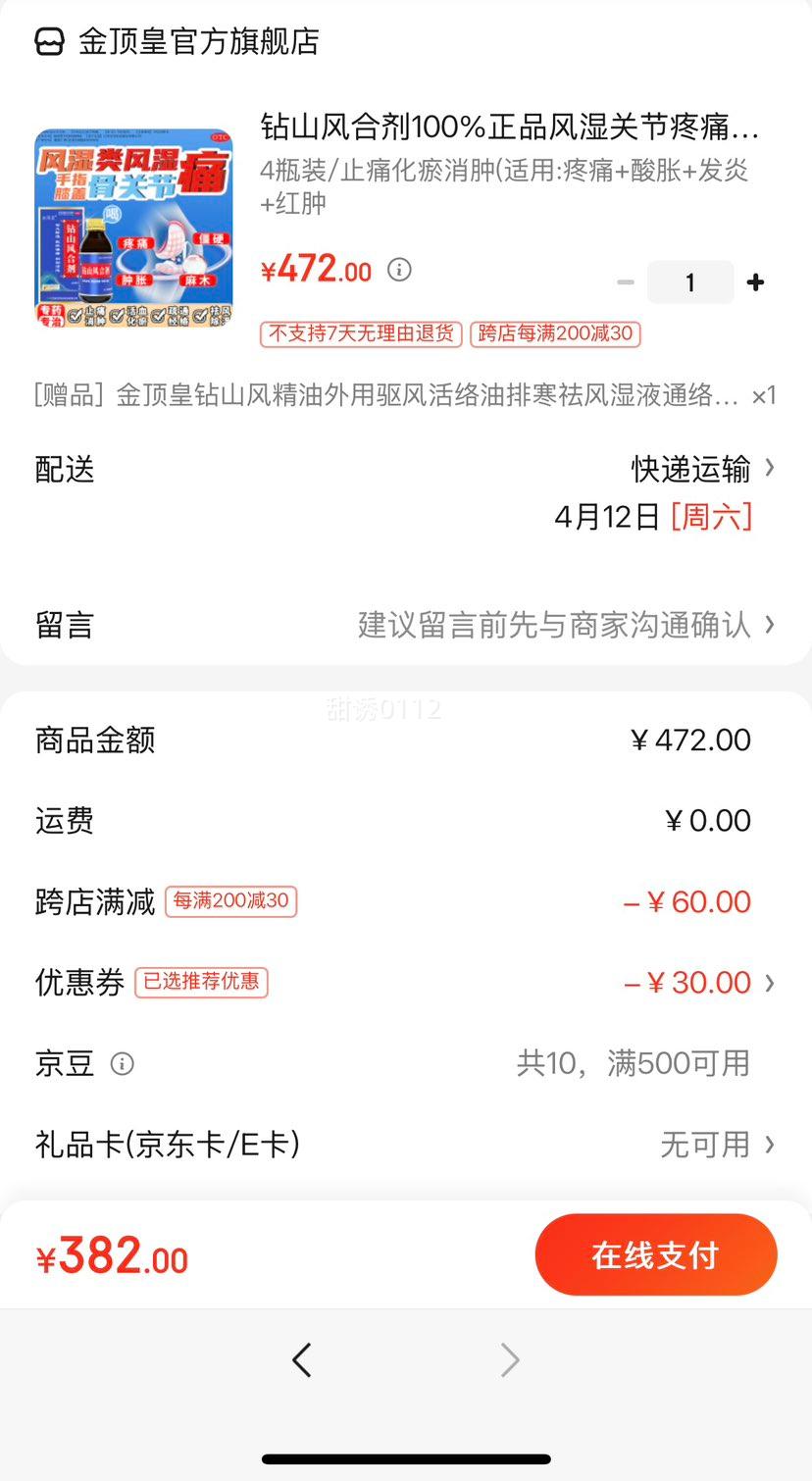
Task: Open the 钻山风合剂 product thumbnail
Action: click(x=133, y=227)
